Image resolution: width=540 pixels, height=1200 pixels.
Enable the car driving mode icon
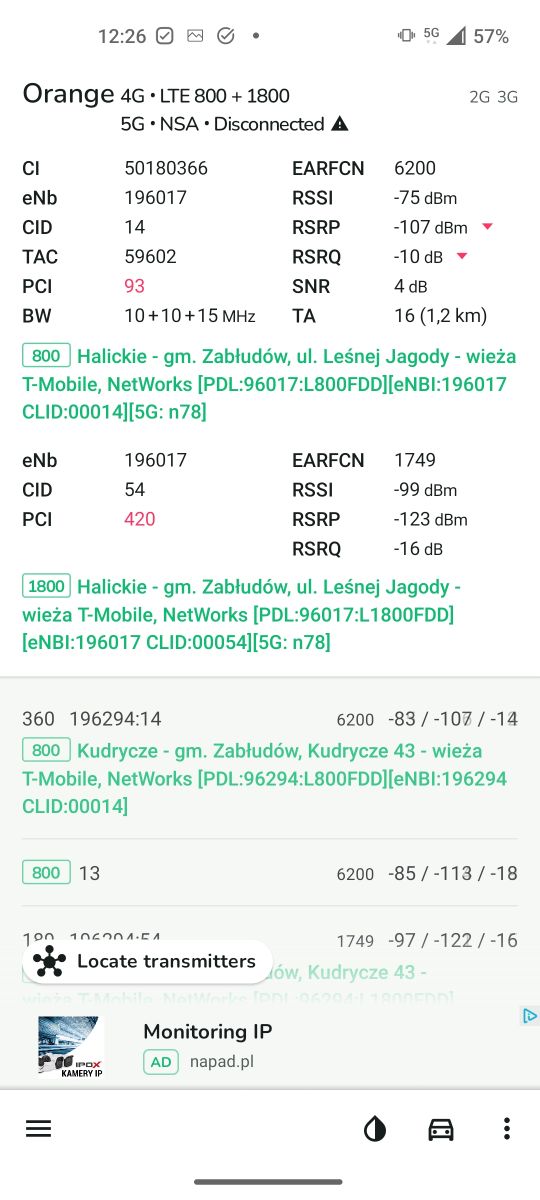441,1130
